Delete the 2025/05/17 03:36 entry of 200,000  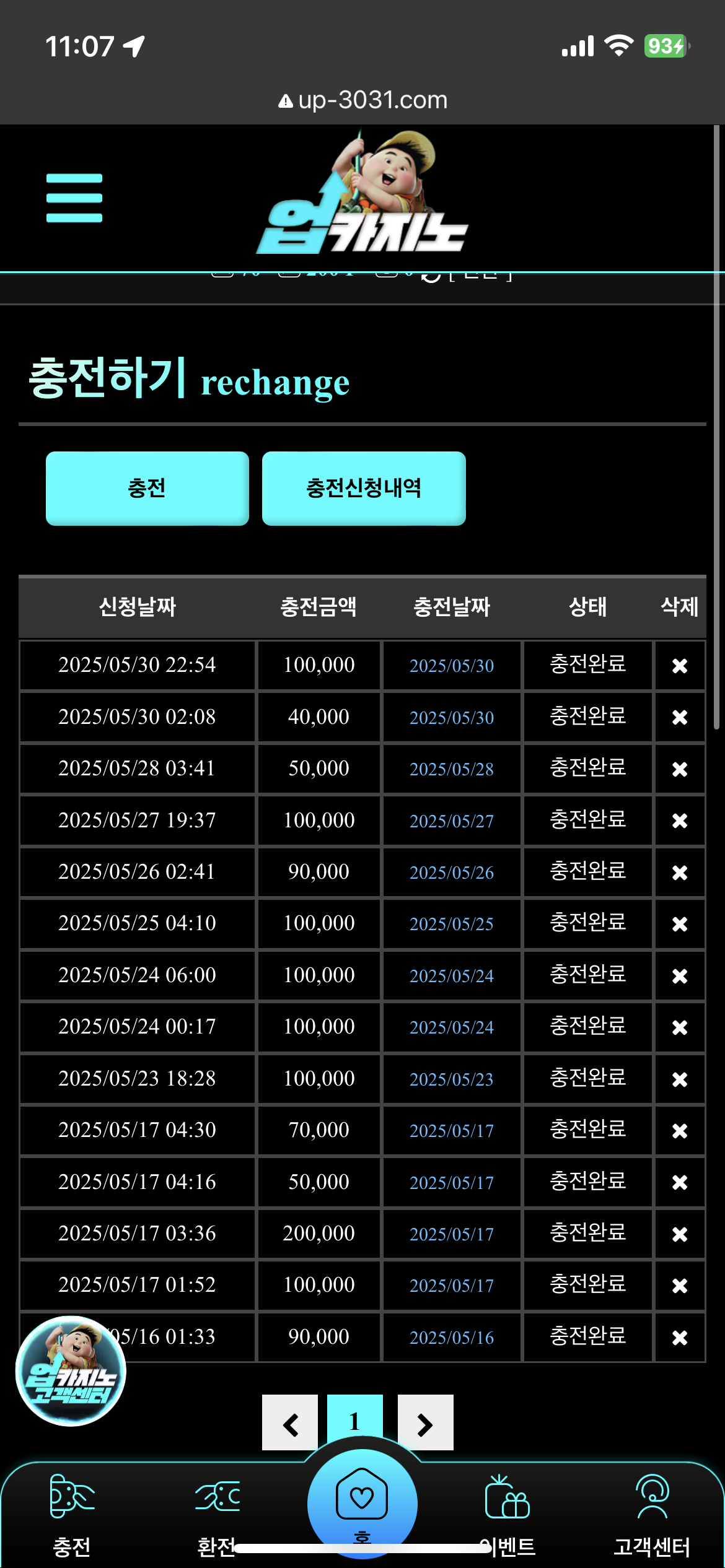(680, 1234)
